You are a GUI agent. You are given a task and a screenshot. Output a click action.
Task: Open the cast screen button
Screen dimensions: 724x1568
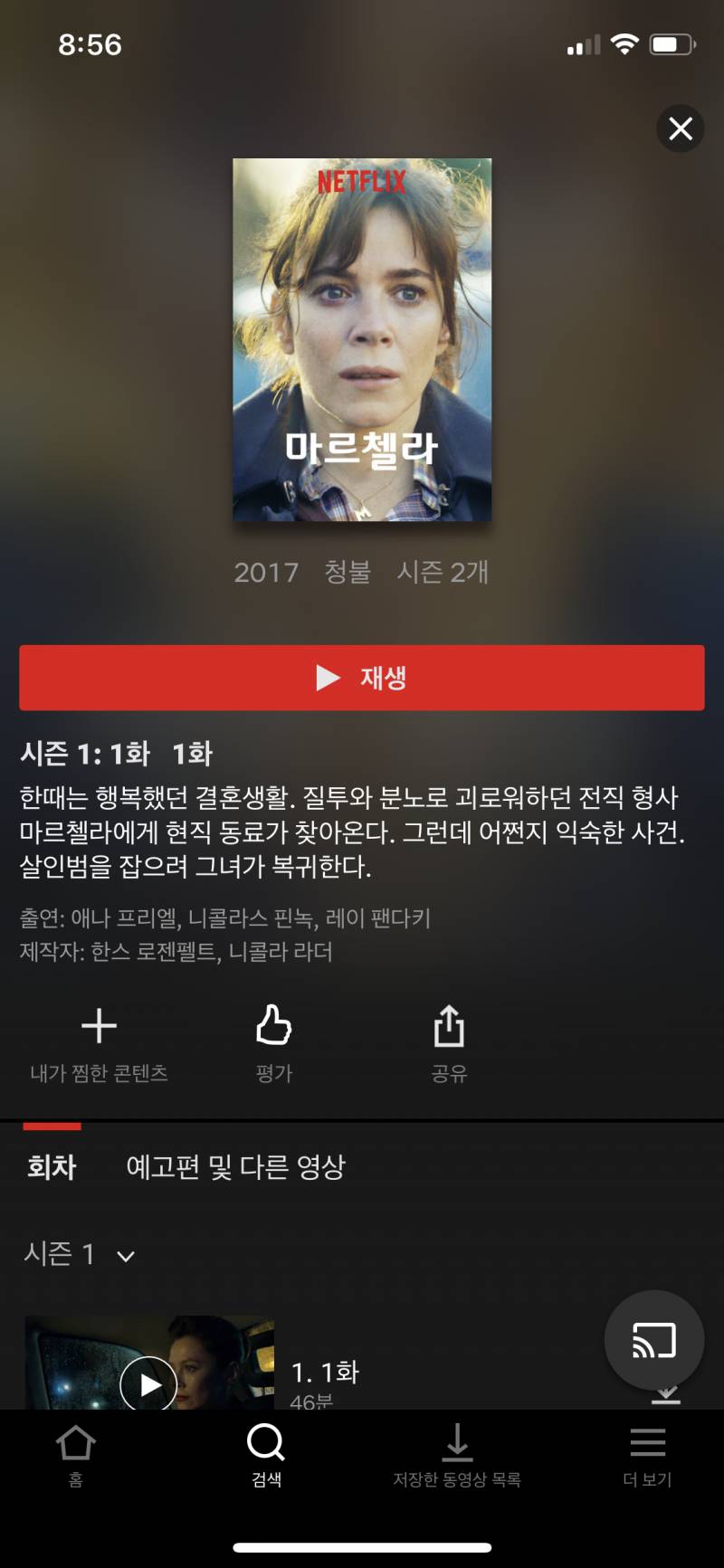point(654,1340)
